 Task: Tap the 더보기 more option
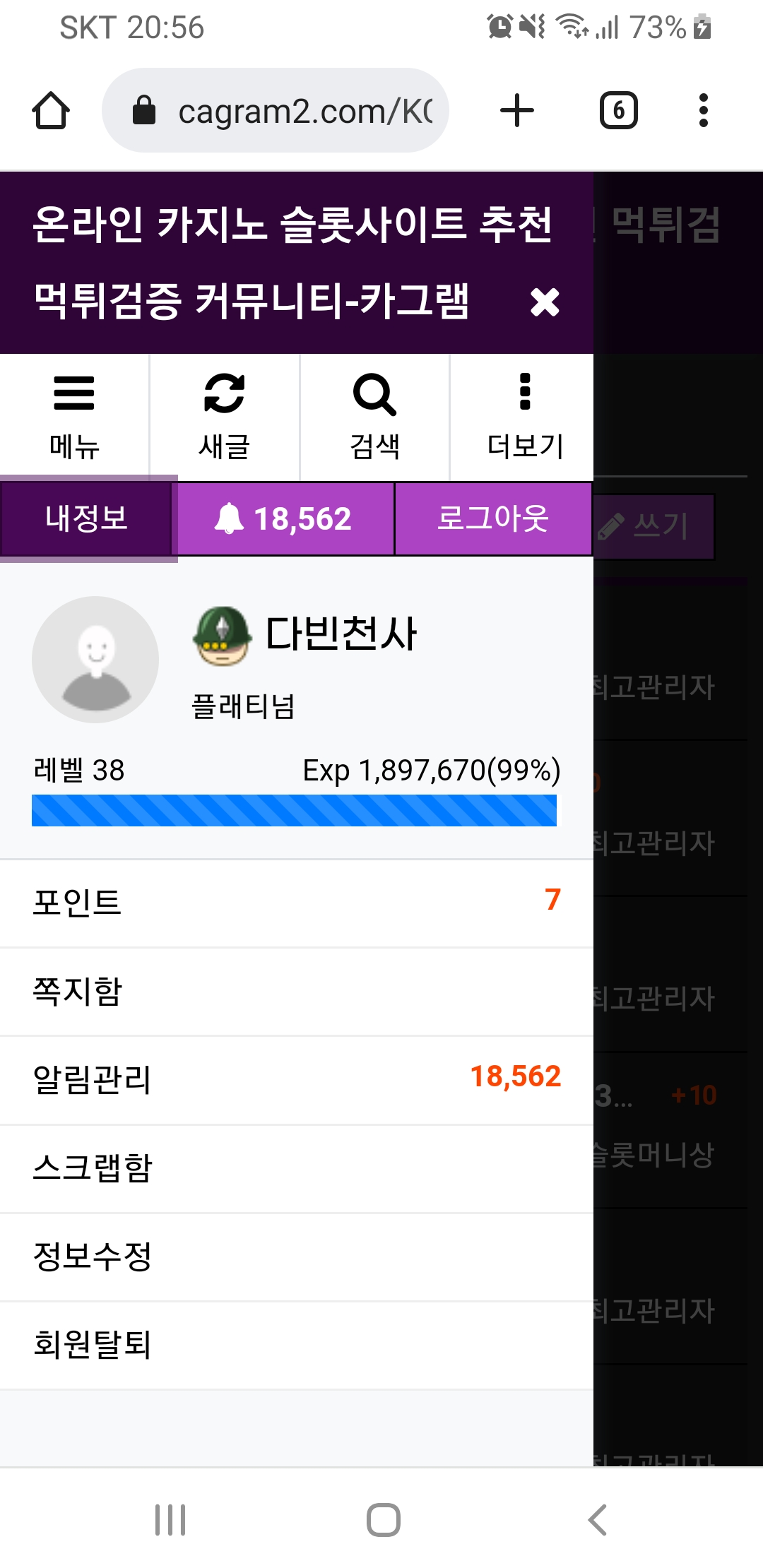click(x=524, y=417)
